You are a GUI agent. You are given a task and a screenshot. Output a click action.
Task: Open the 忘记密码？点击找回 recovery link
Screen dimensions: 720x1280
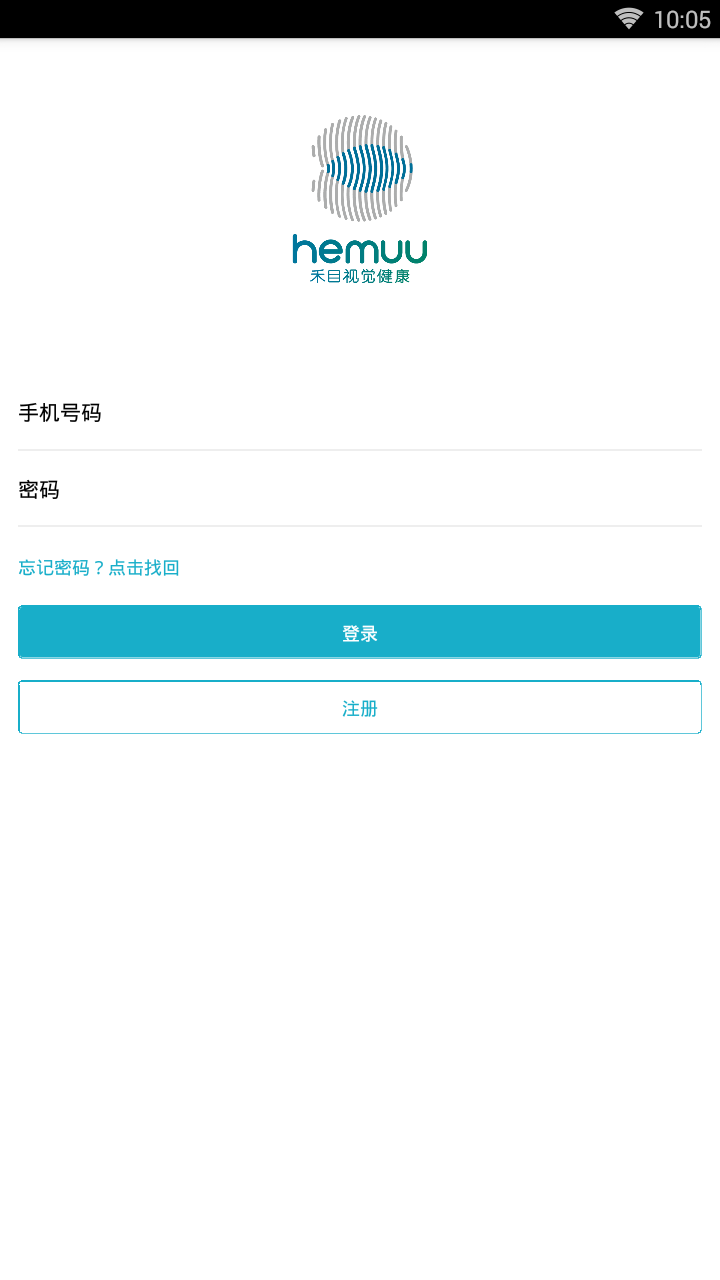click(99, 568)
